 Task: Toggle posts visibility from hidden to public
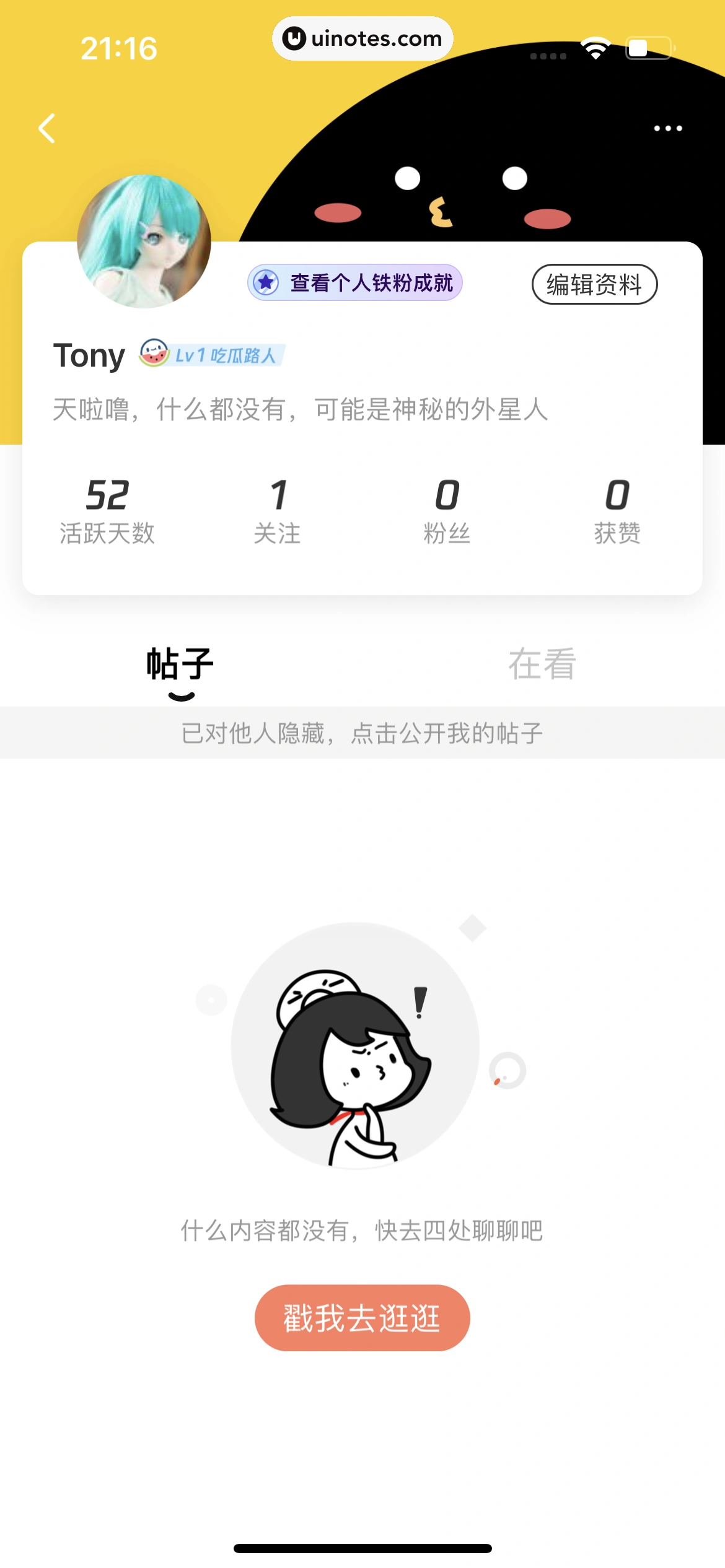click(x=362, y=733)
